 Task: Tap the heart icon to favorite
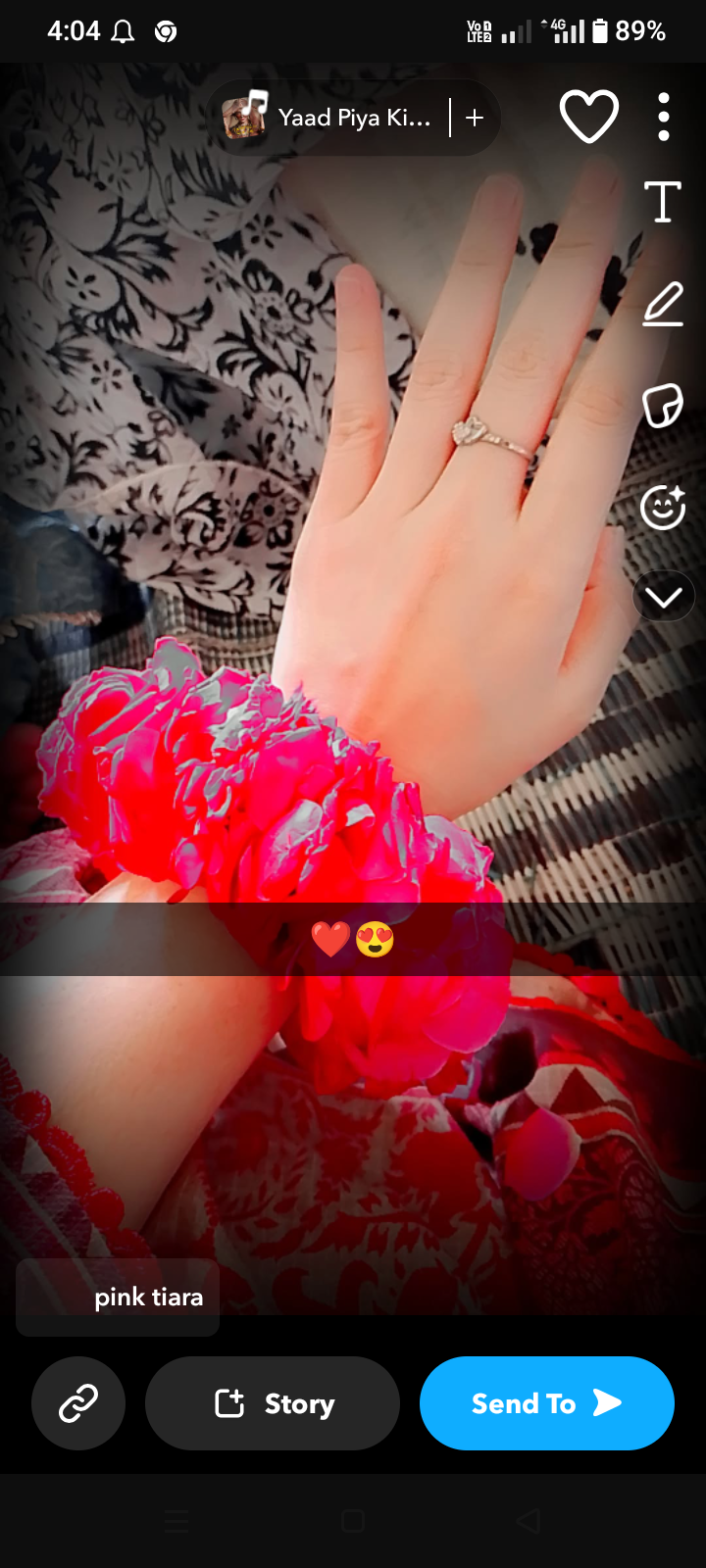588,116
